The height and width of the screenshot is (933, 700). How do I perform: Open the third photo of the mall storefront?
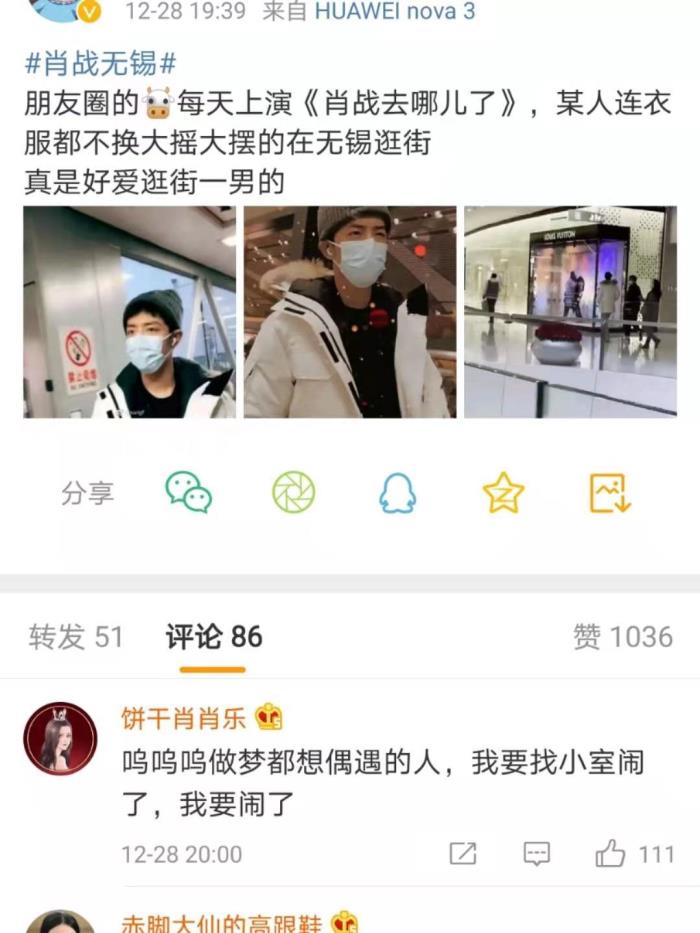tap(570, 312)
